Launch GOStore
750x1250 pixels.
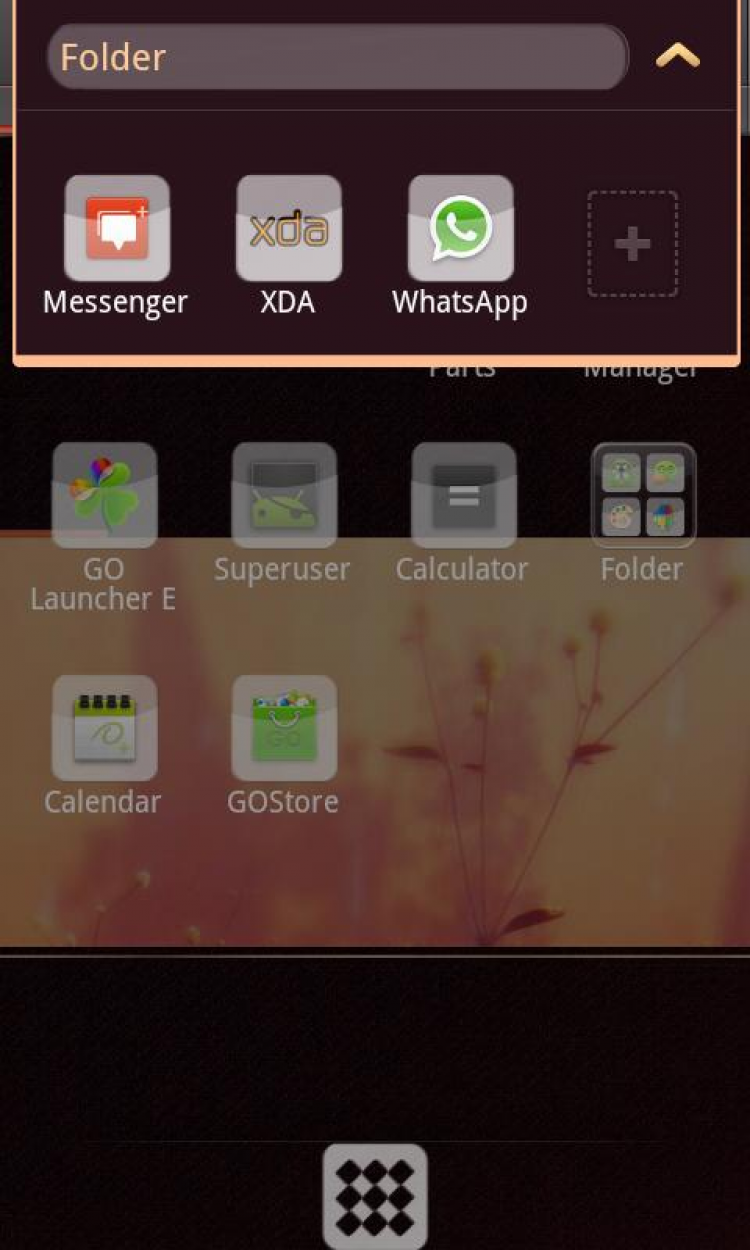(284, 728)
